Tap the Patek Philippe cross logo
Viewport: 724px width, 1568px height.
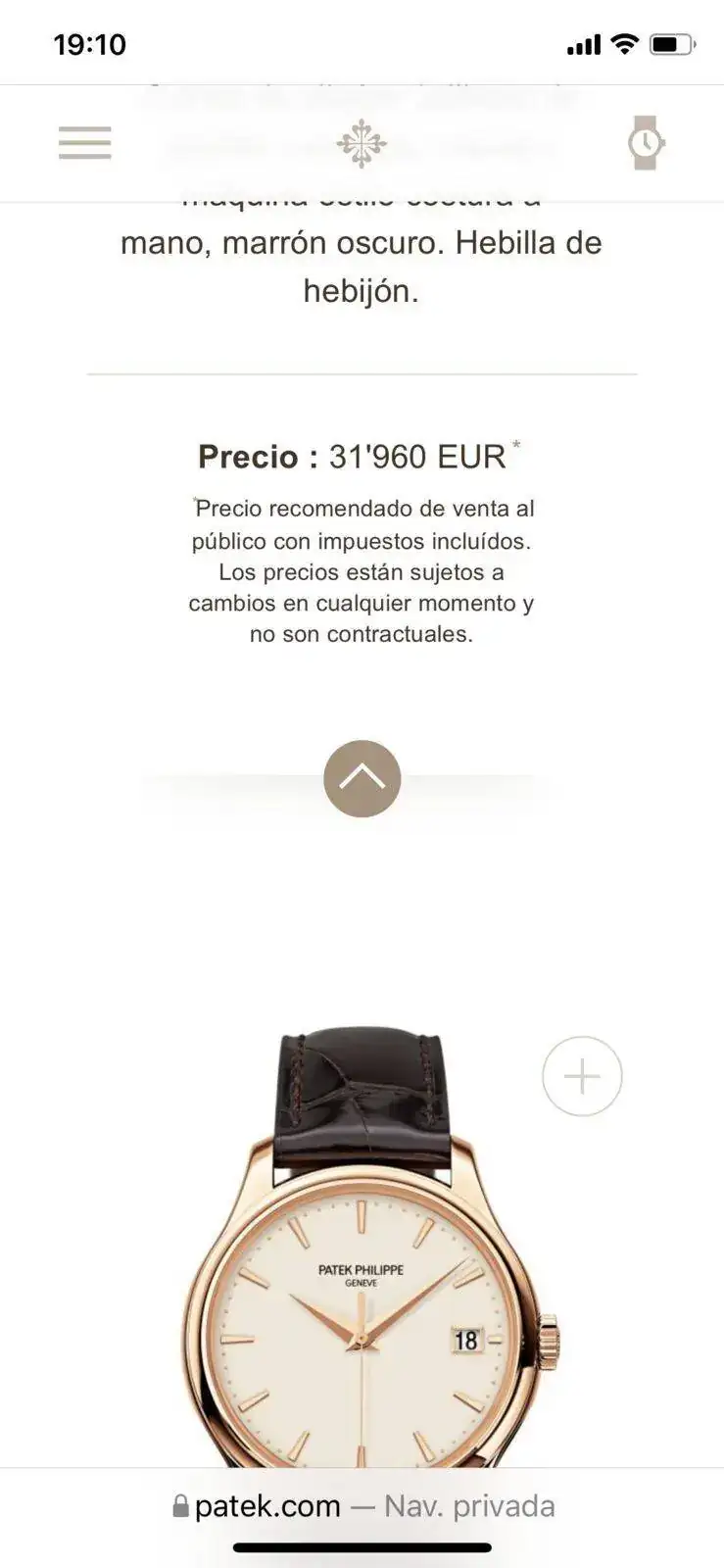coord(362,144)
